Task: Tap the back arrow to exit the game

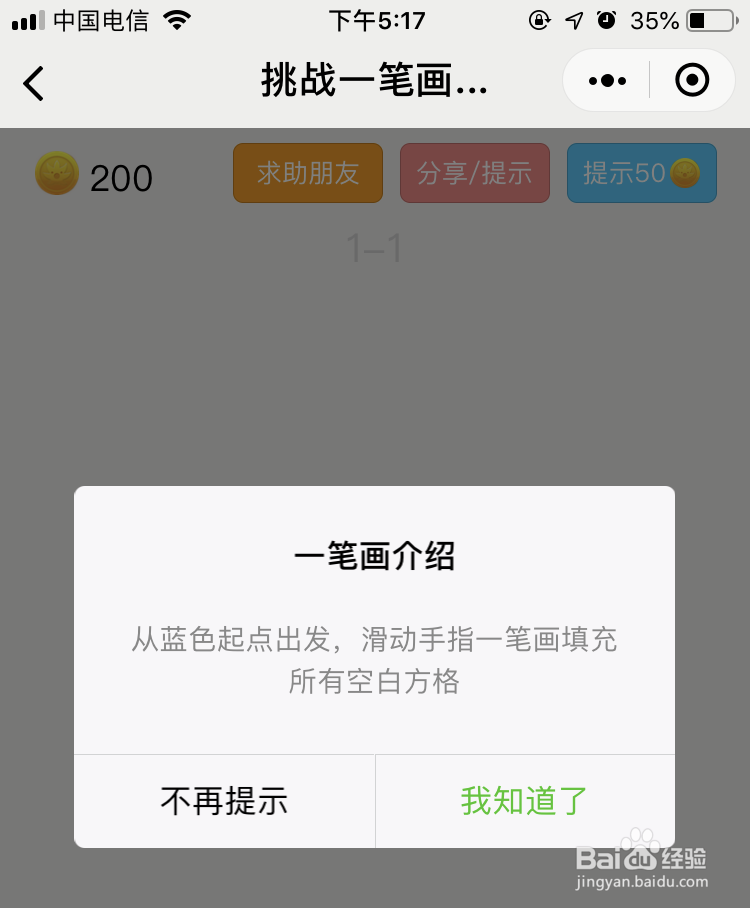Action: coord(34,83)
